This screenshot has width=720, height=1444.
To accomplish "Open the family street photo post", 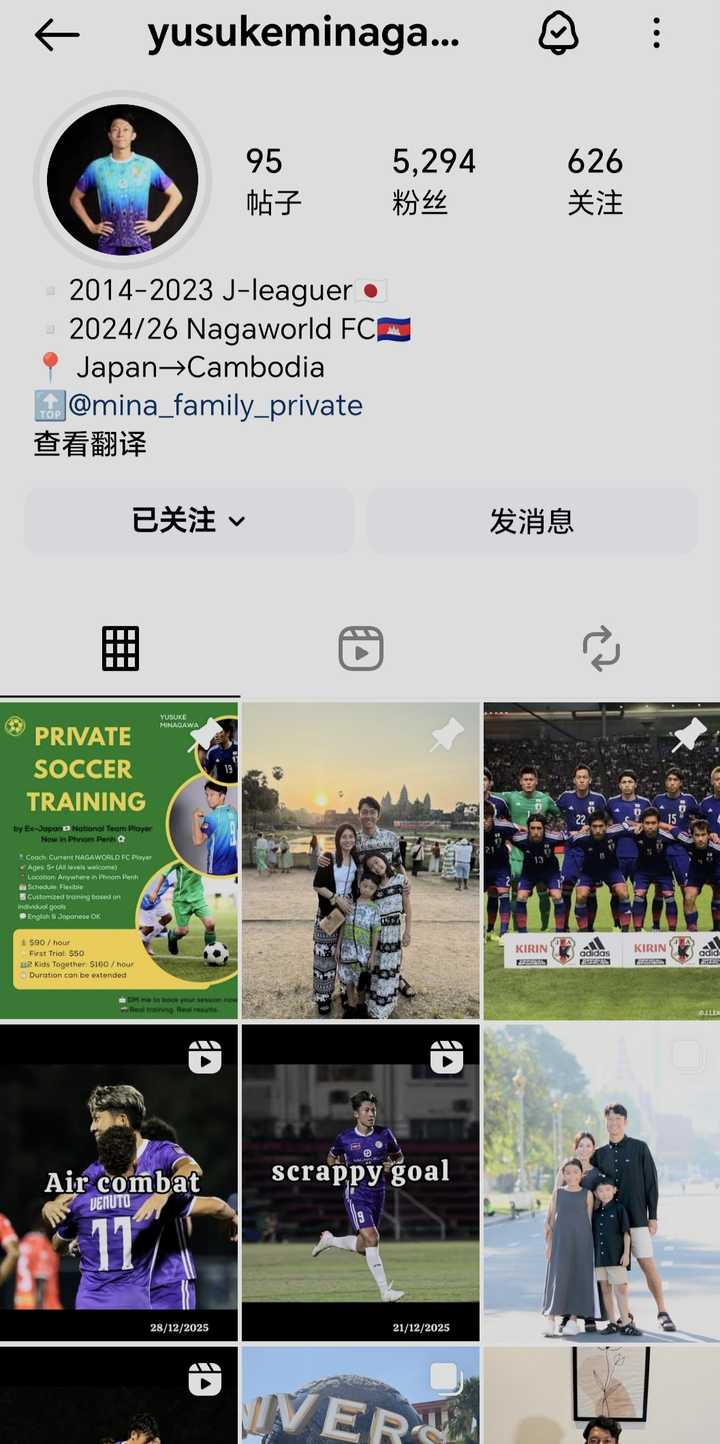I will point(601,1182).
